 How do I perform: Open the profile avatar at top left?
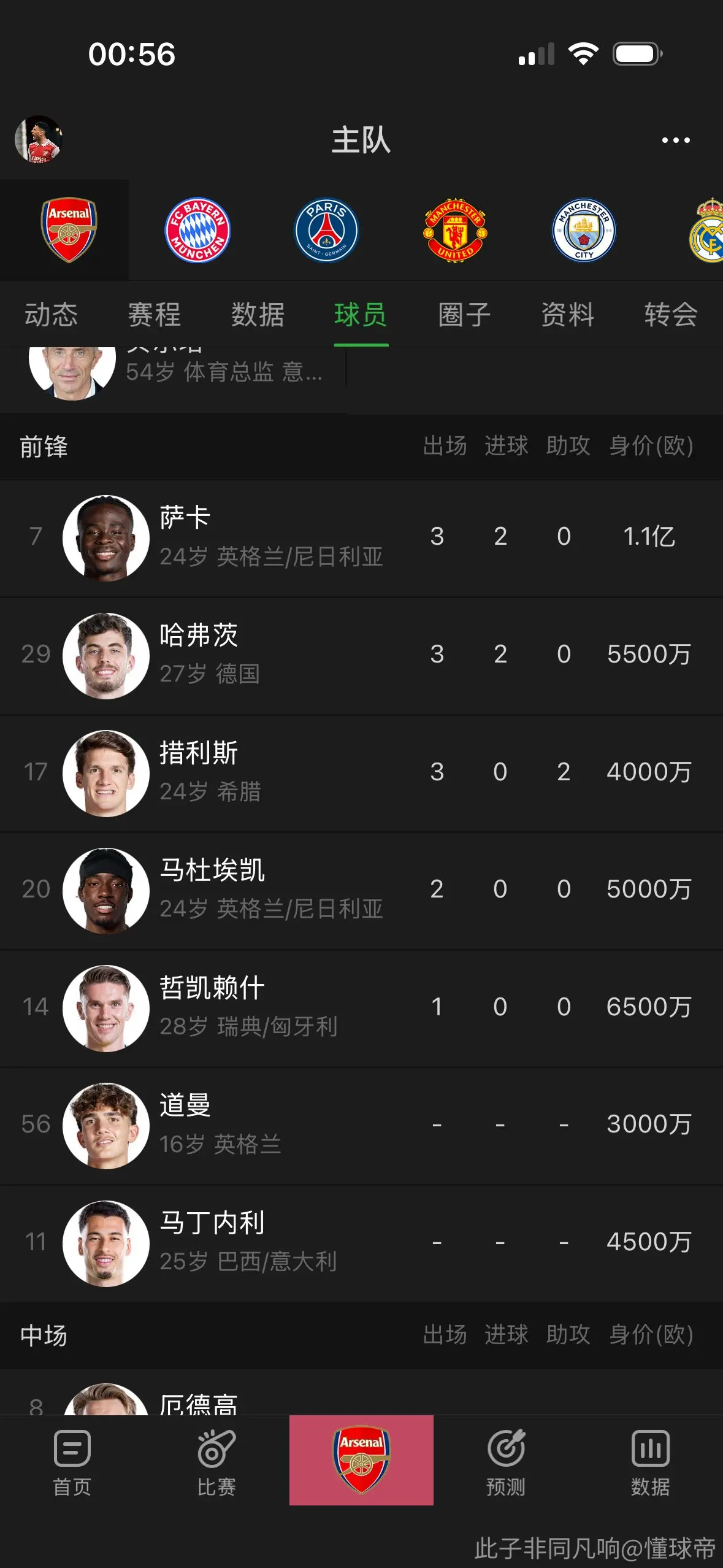tap(39, 139)
